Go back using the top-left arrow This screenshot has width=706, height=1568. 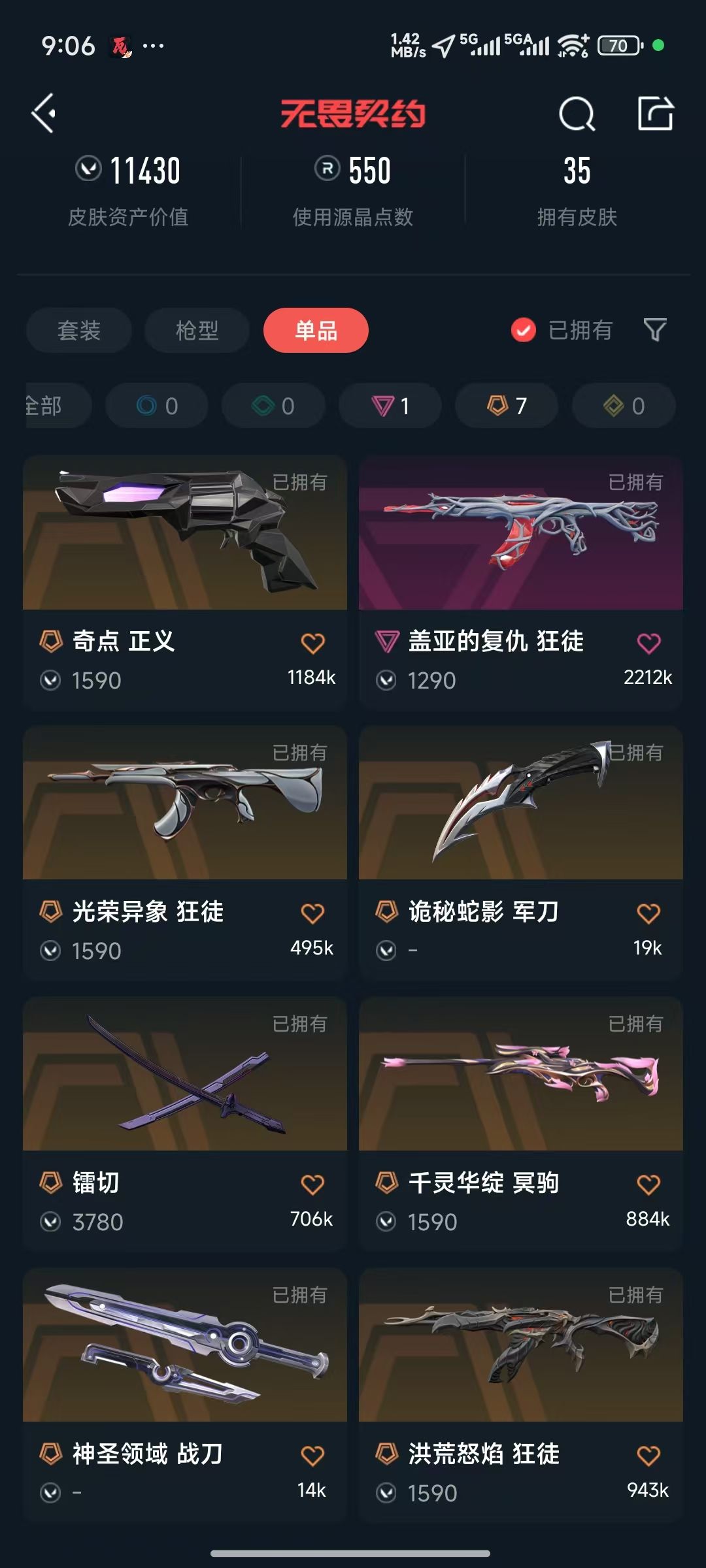coord(44,114)
